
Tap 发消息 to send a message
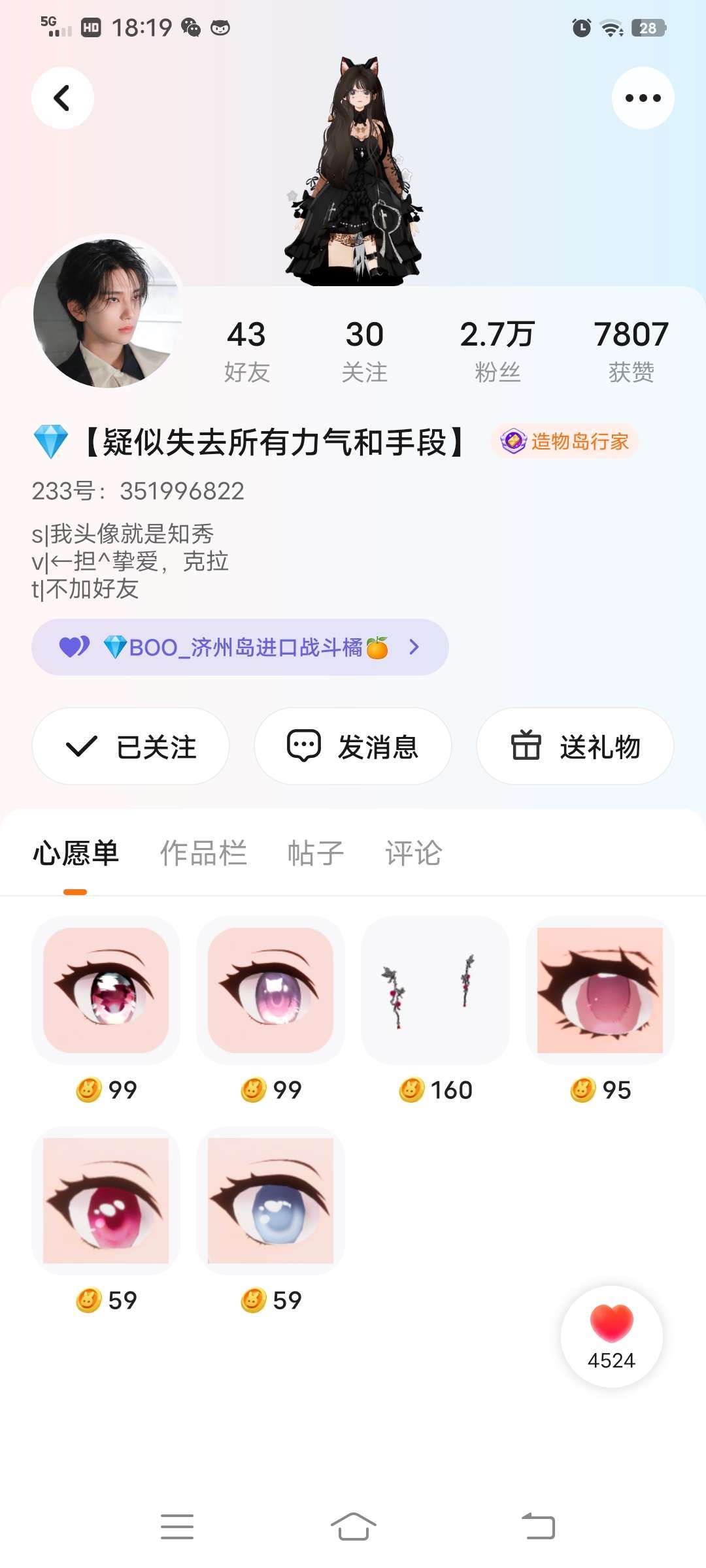coord(353,746)
